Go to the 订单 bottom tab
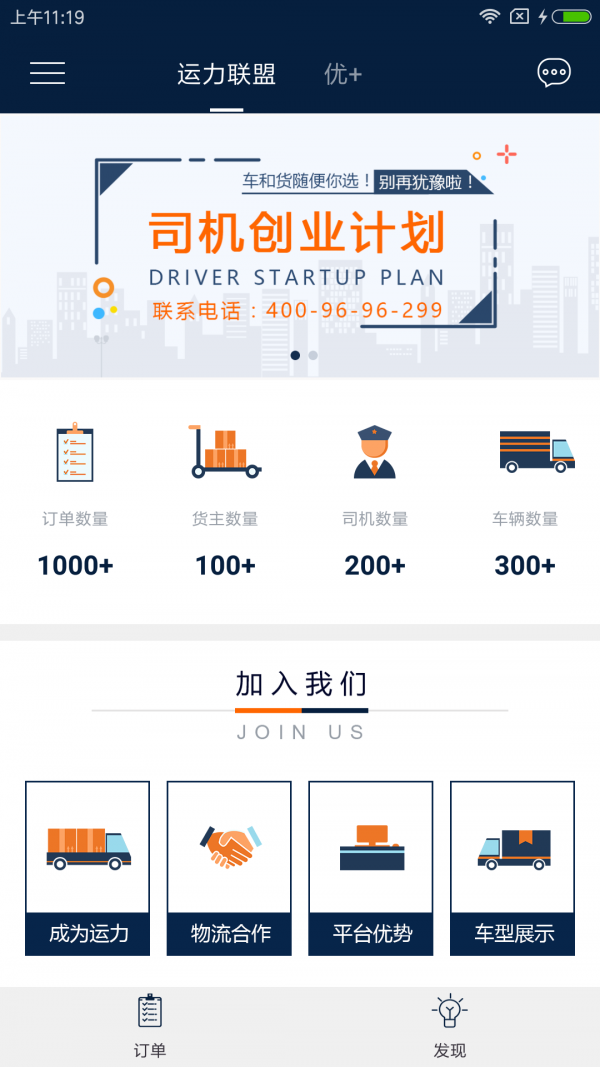The image size is (600, 1067). click(x=150, y=1026)
